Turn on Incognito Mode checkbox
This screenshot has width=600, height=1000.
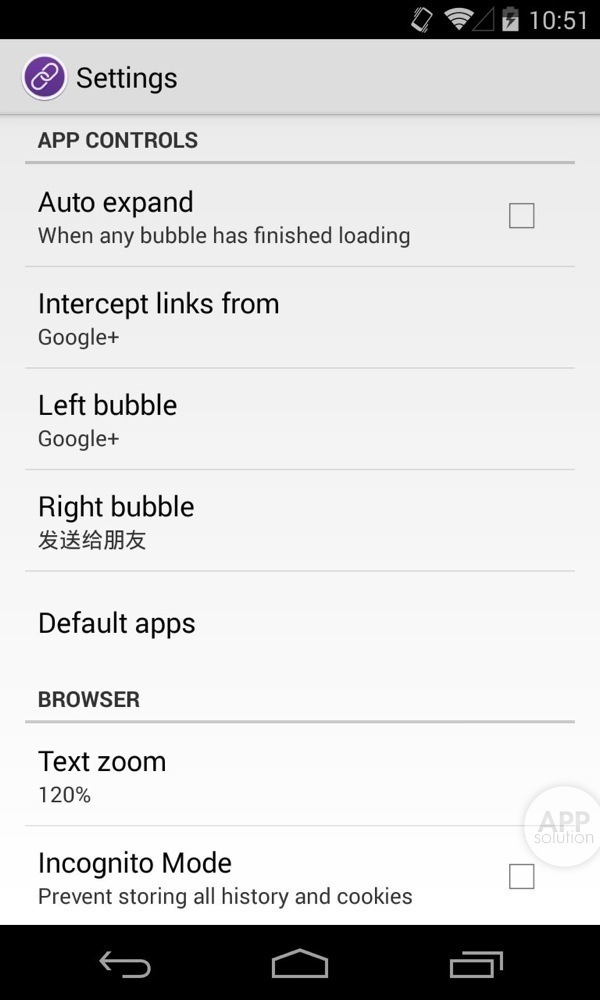tap(521, 877)
